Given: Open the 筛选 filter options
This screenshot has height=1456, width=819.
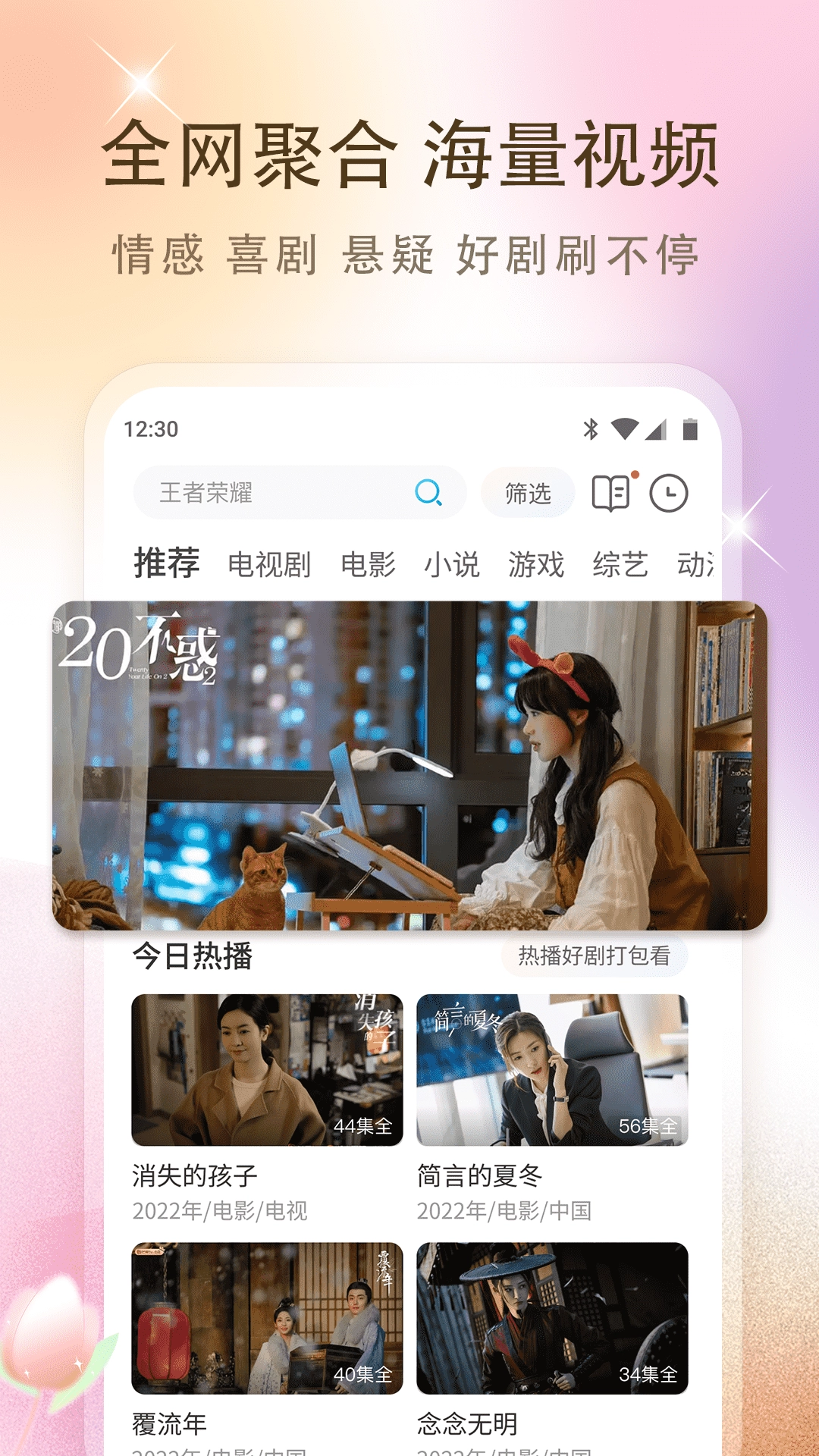Looking at the screenshot, I should (527, 491).
